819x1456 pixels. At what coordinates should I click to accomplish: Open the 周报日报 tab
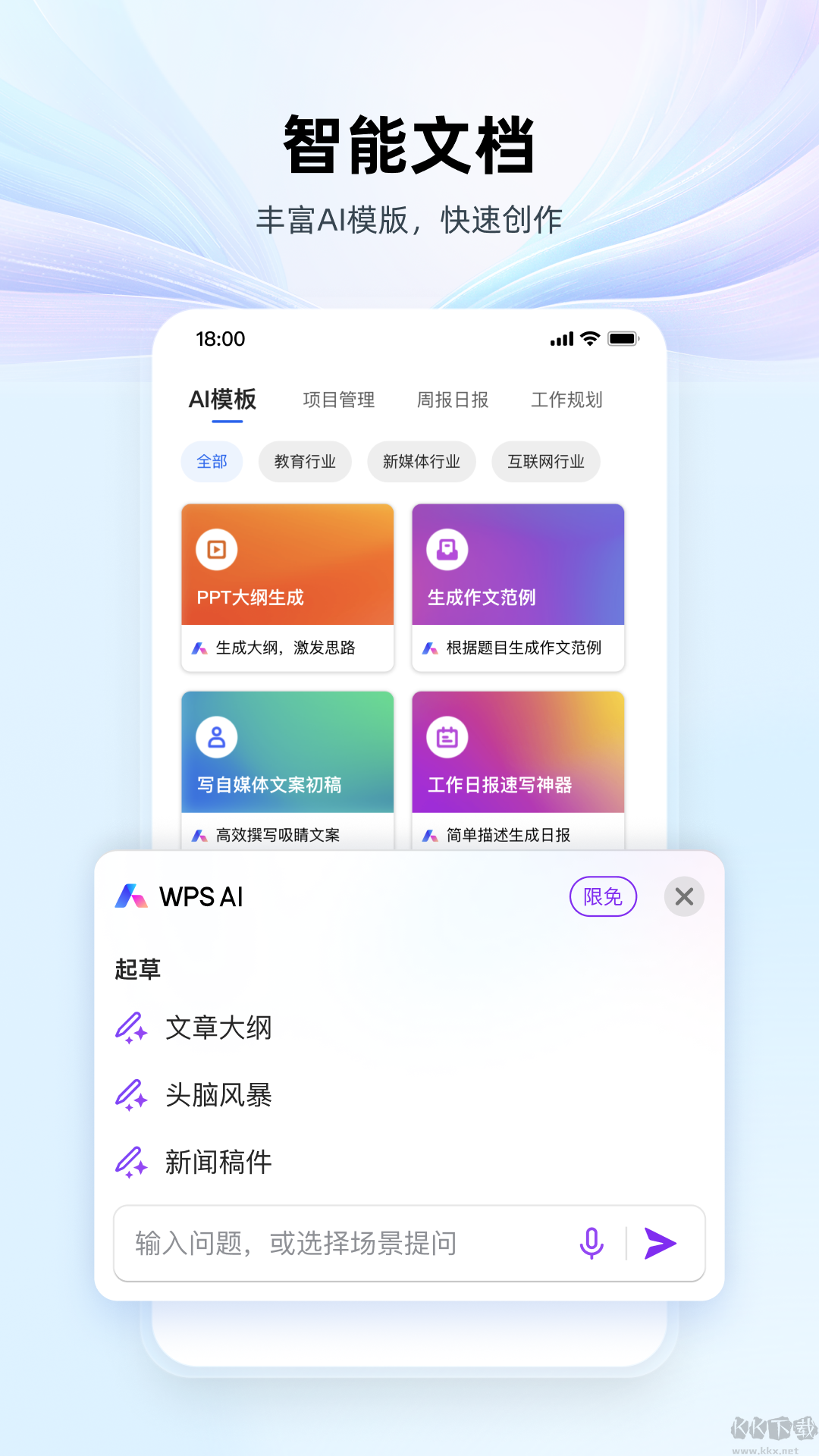pos(453,400)
